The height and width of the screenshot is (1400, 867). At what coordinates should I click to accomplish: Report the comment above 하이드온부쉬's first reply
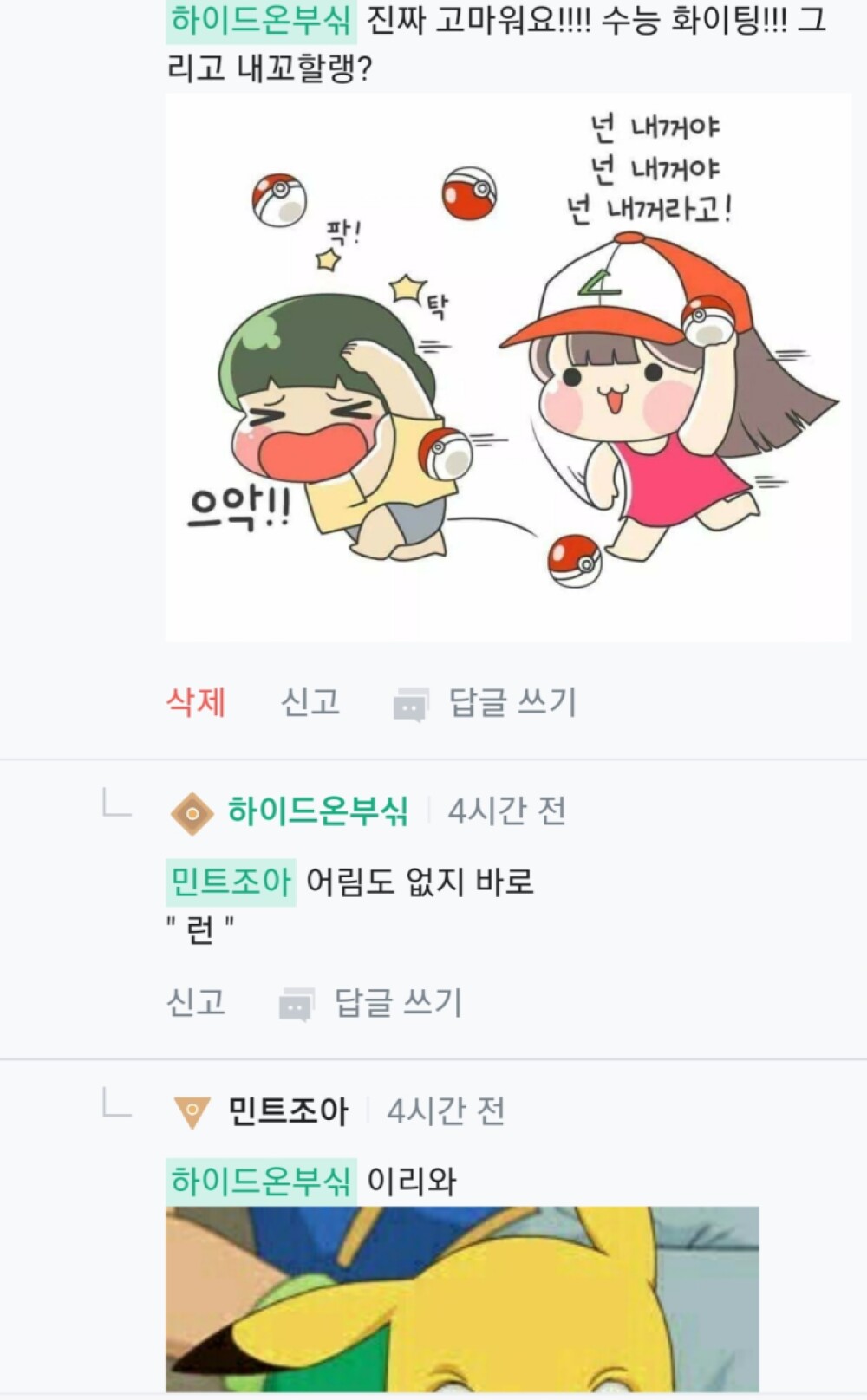coord(310,702)
